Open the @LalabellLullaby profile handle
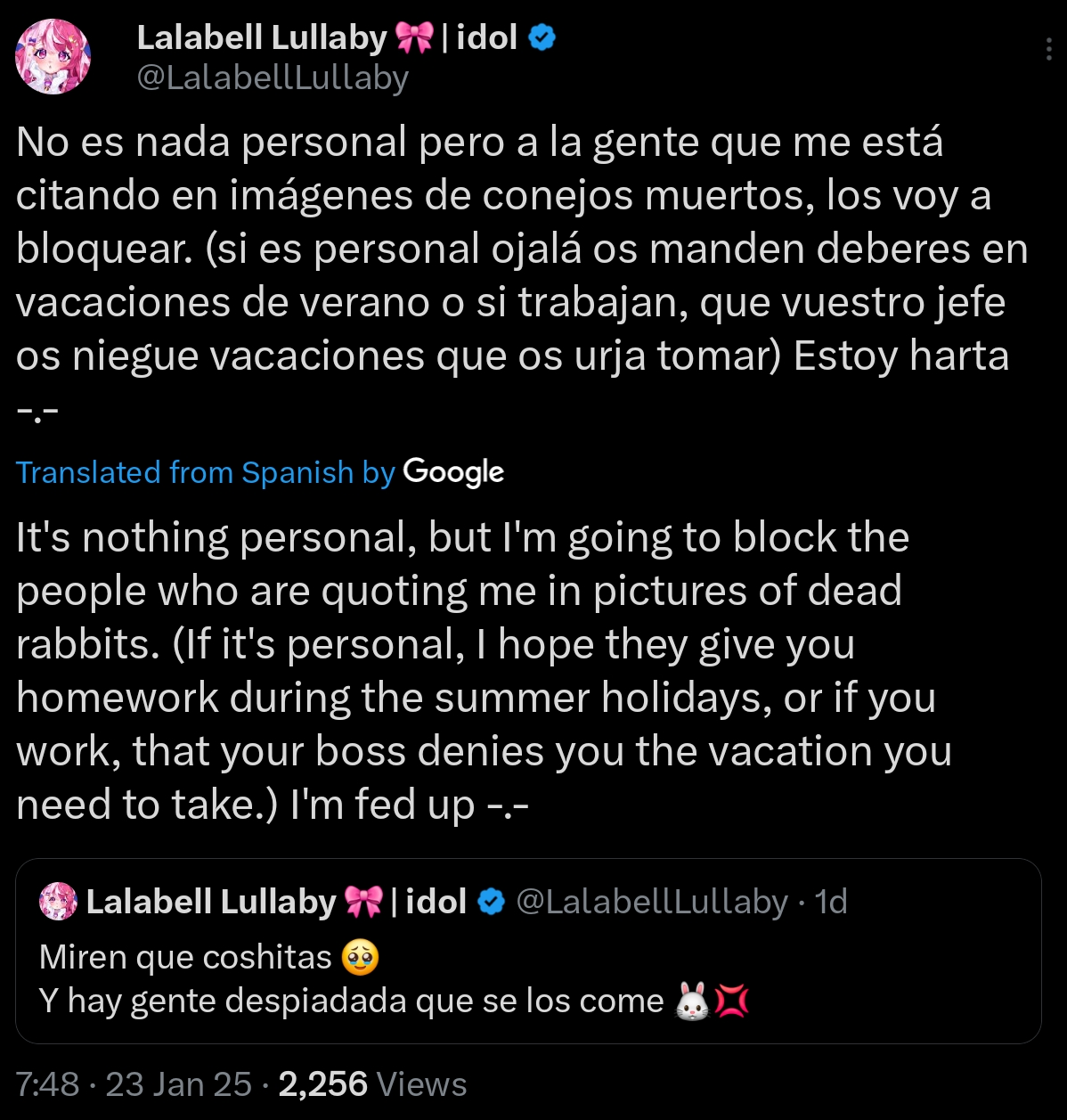The height and width of the screenshot is (1120, 1067). 272,78
